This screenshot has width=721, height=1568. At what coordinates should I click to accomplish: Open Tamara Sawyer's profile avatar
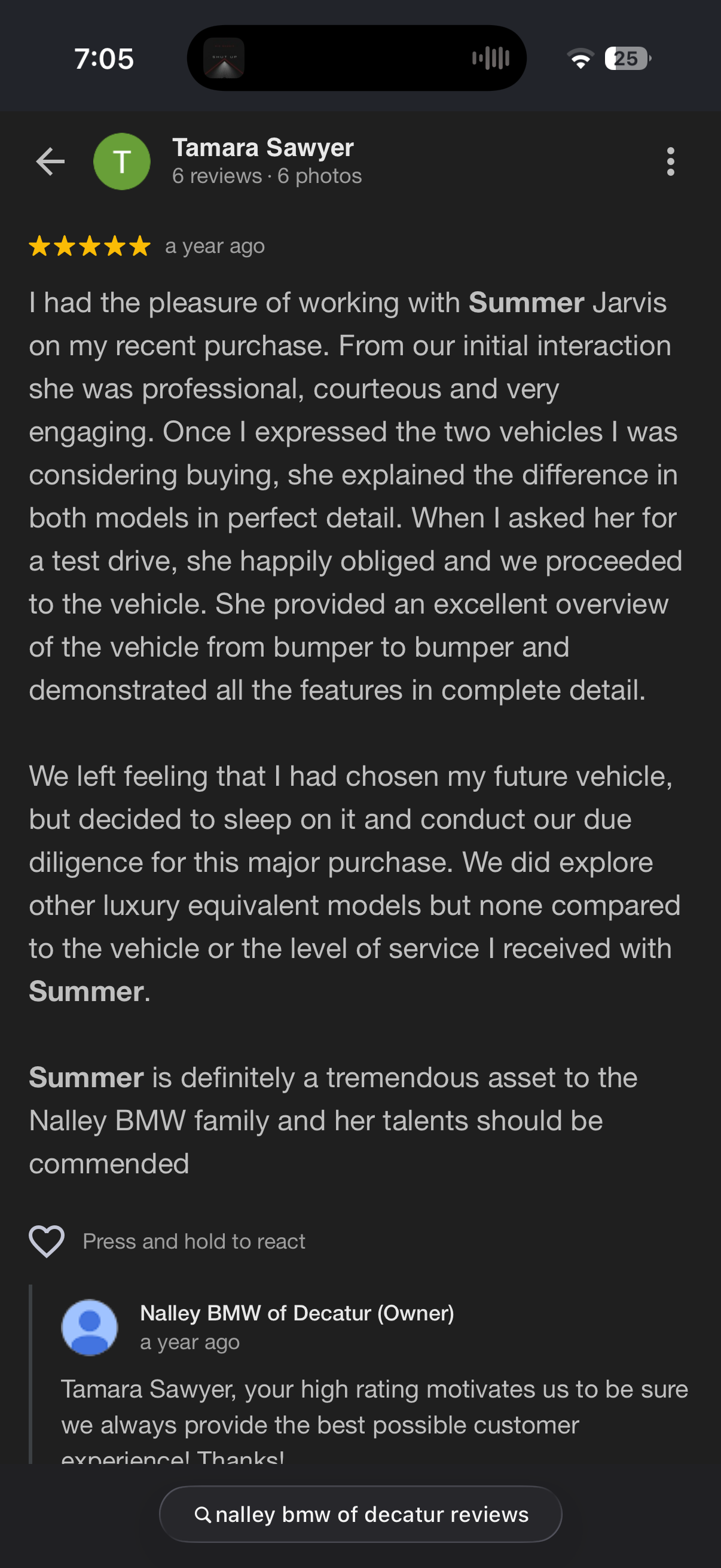(123, 161)
